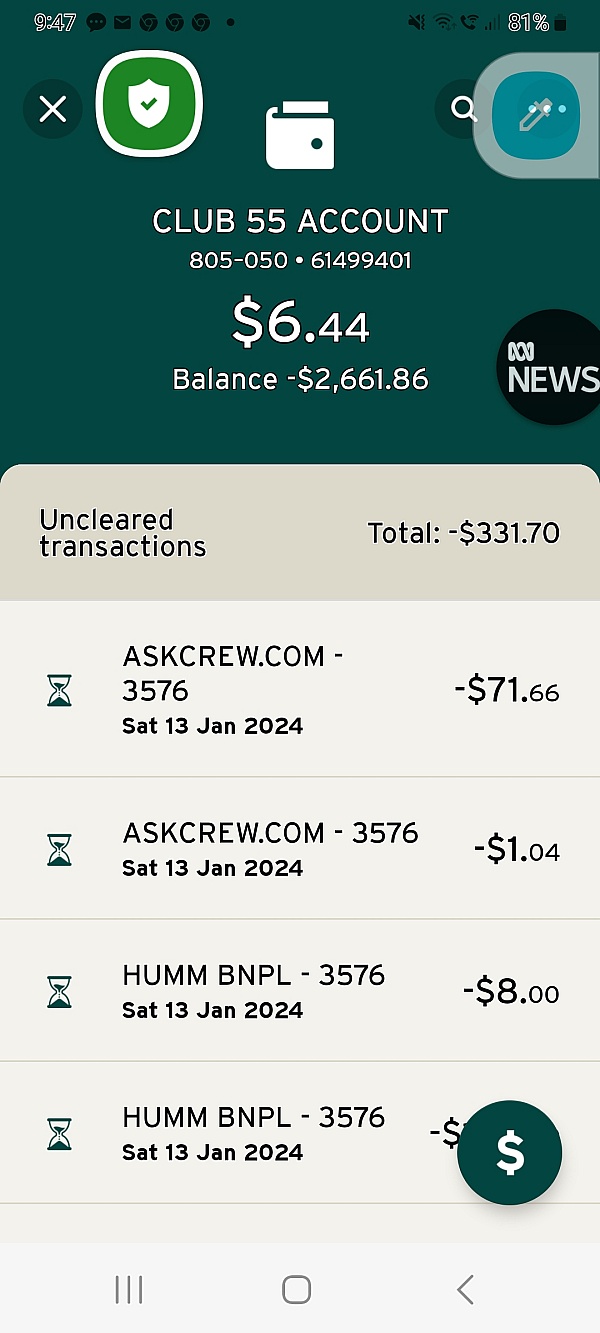View the ASKCREW.COM -$1.04 transaction

tap(300, 849)
